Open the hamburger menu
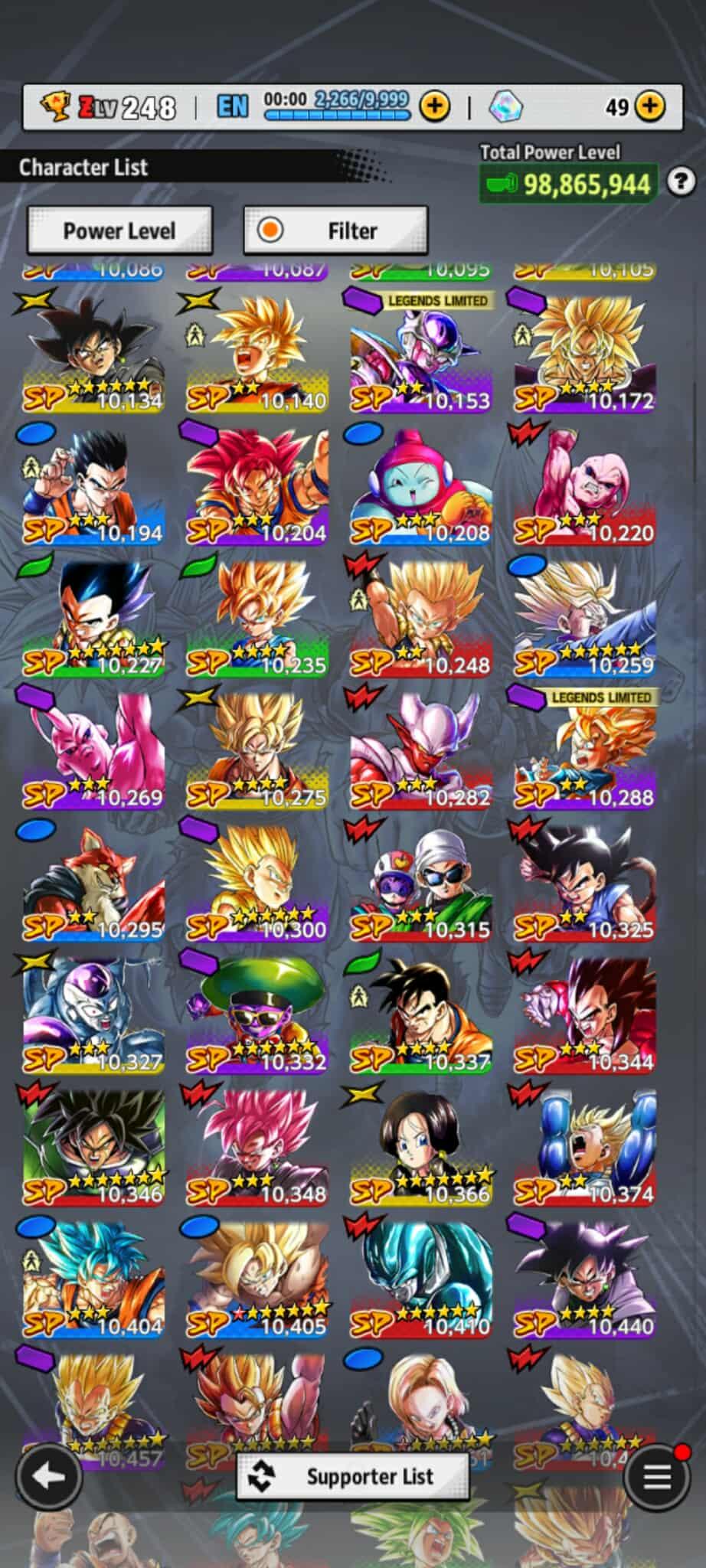 click(656, 1477)
